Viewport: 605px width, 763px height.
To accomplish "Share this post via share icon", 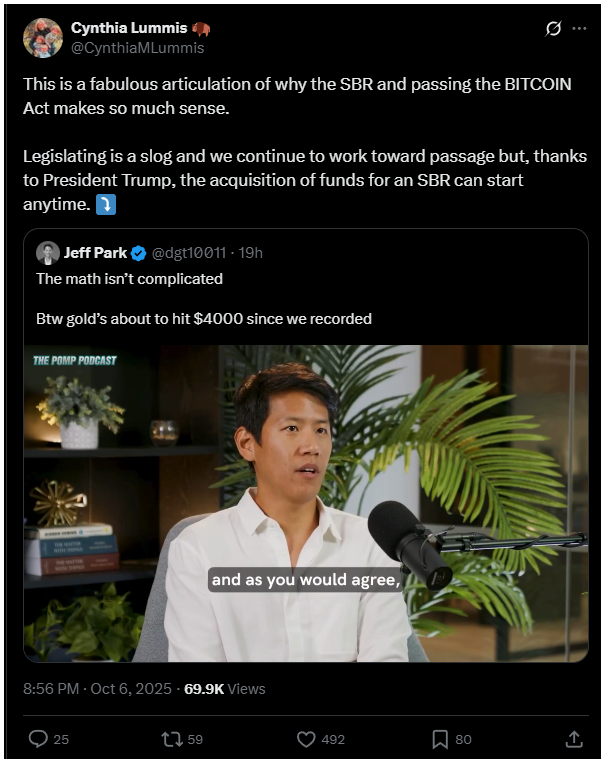I will 574,739.
